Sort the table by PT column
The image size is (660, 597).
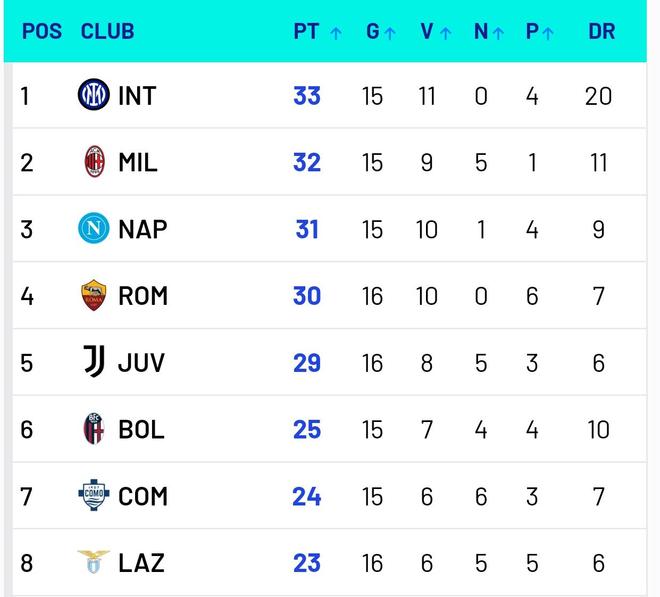tap(317, 32)
